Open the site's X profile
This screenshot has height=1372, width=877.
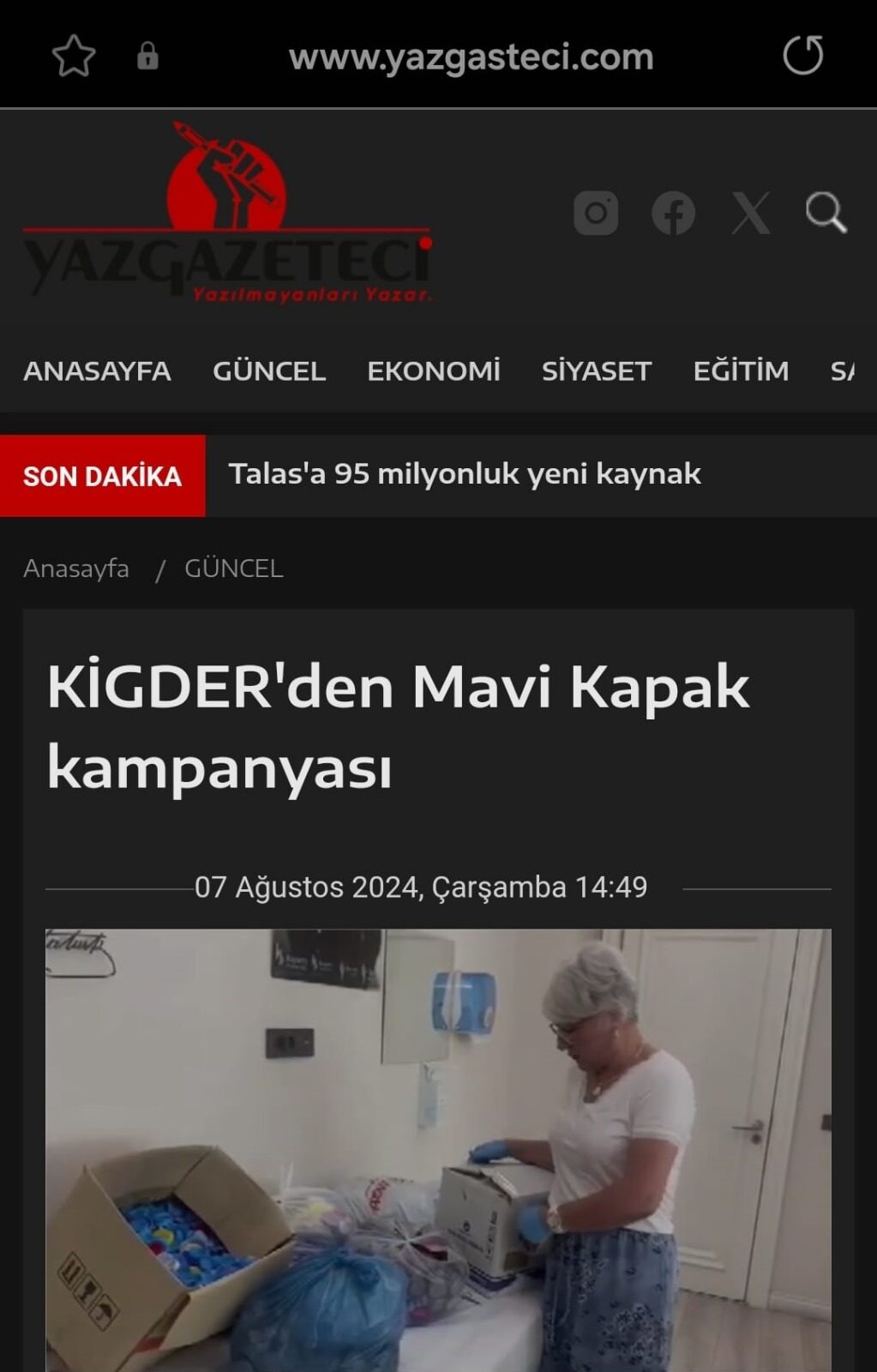[x=750, y=213]
